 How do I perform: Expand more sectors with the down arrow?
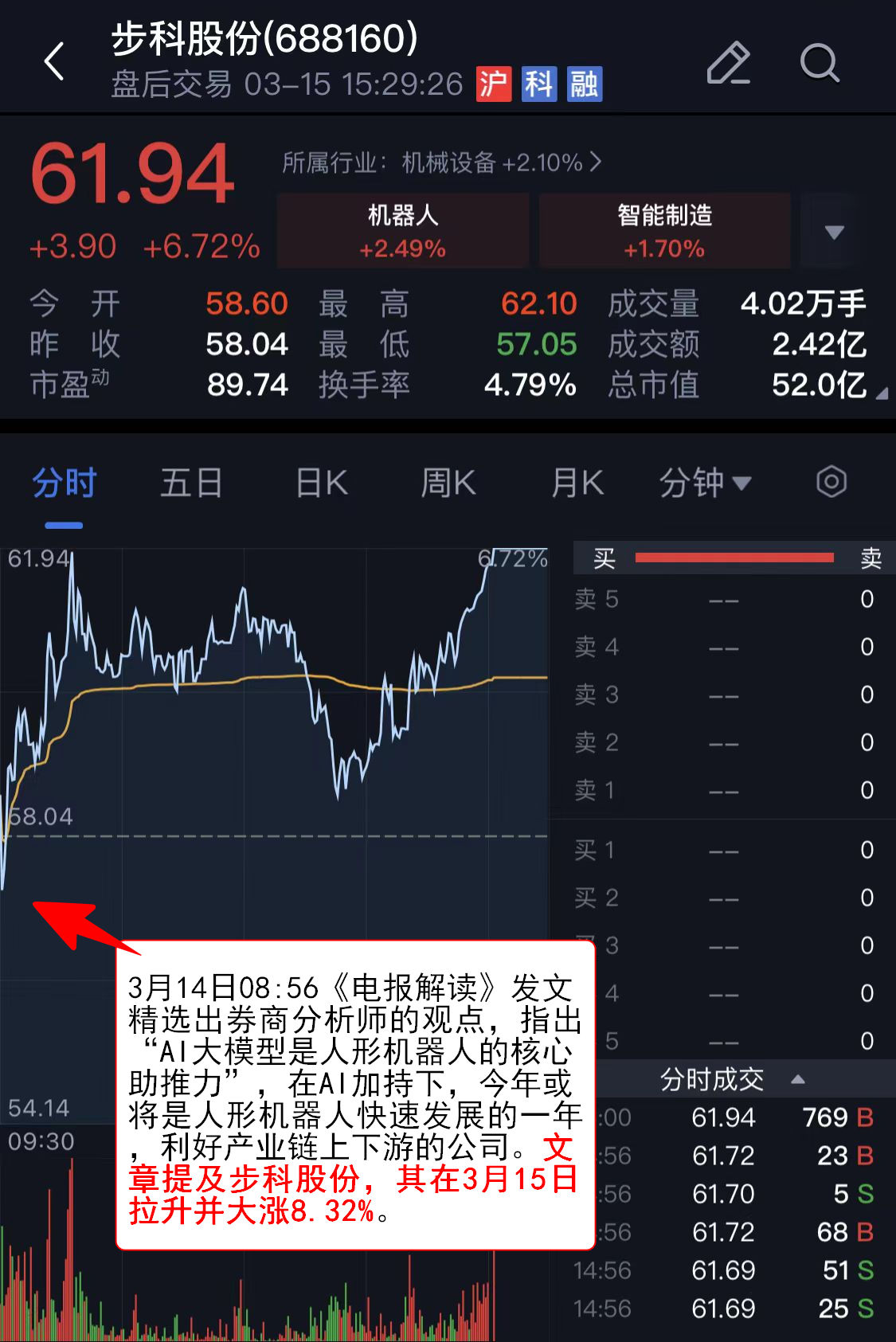click(834, 232)
